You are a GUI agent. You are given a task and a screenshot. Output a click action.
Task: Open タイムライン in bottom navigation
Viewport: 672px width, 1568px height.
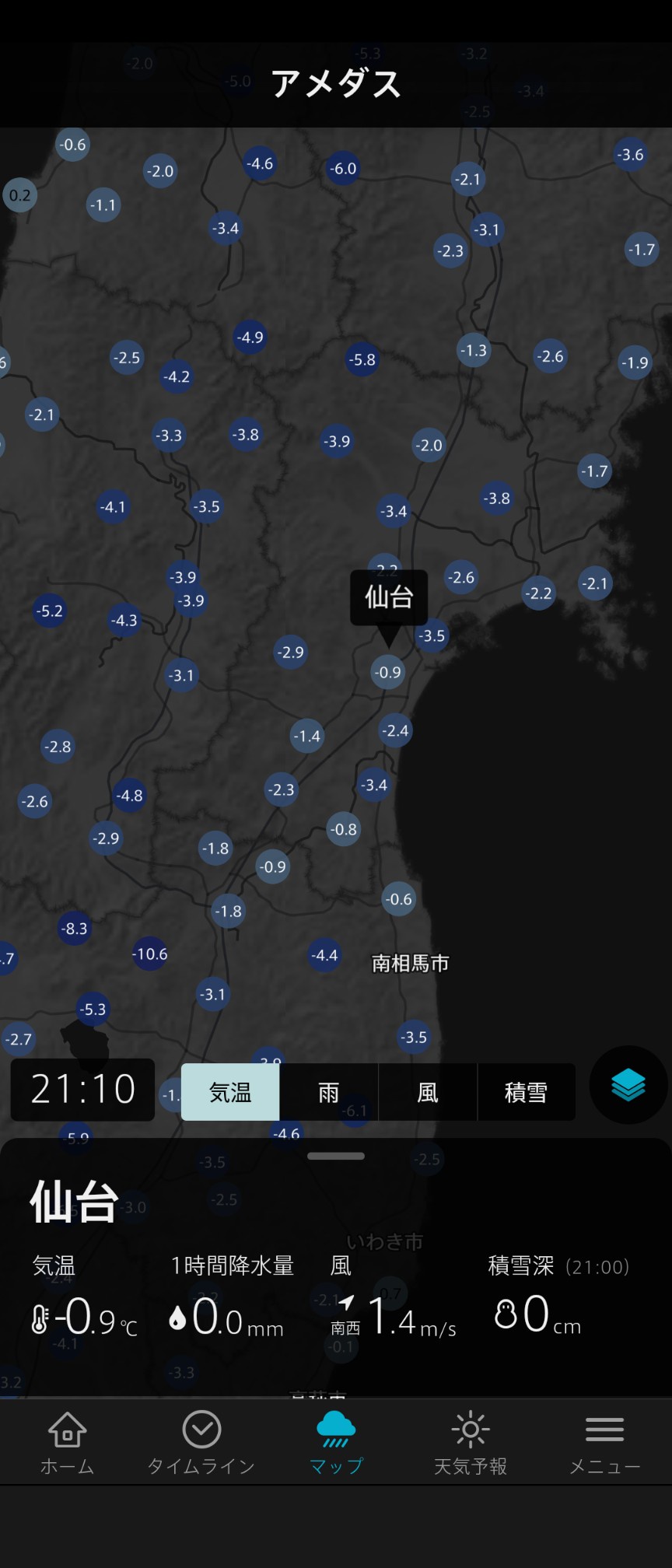click(x=201, y=1442)
